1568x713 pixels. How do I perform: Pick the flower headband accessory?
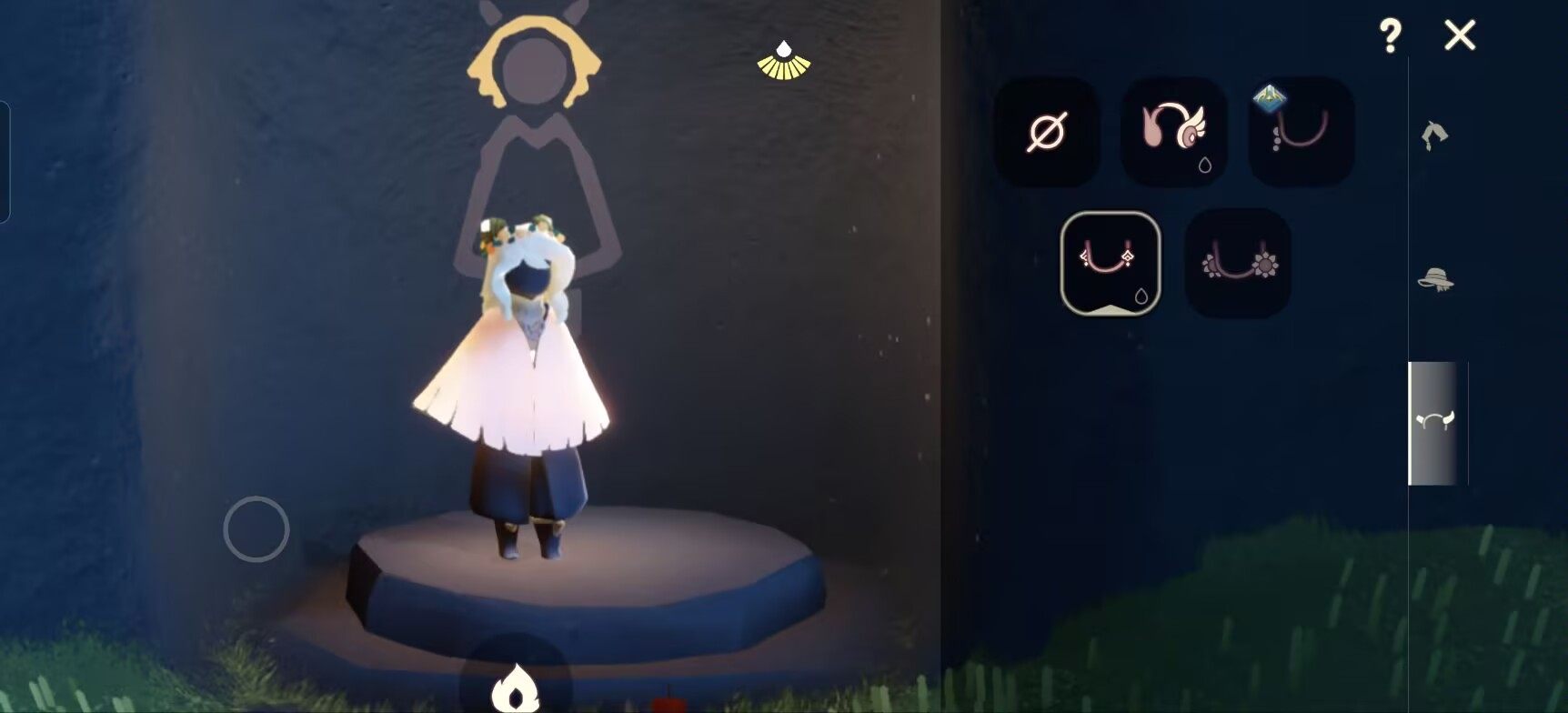[1238, 264]
